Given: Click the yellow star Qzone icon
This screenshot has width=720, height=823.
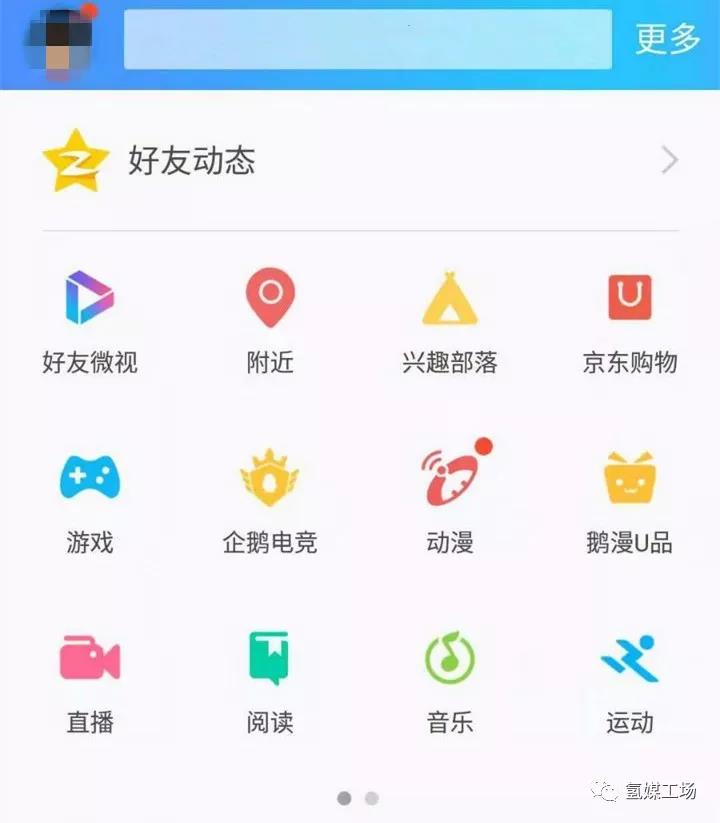Looking at the screenshot, I should click(x=76, y=160).
